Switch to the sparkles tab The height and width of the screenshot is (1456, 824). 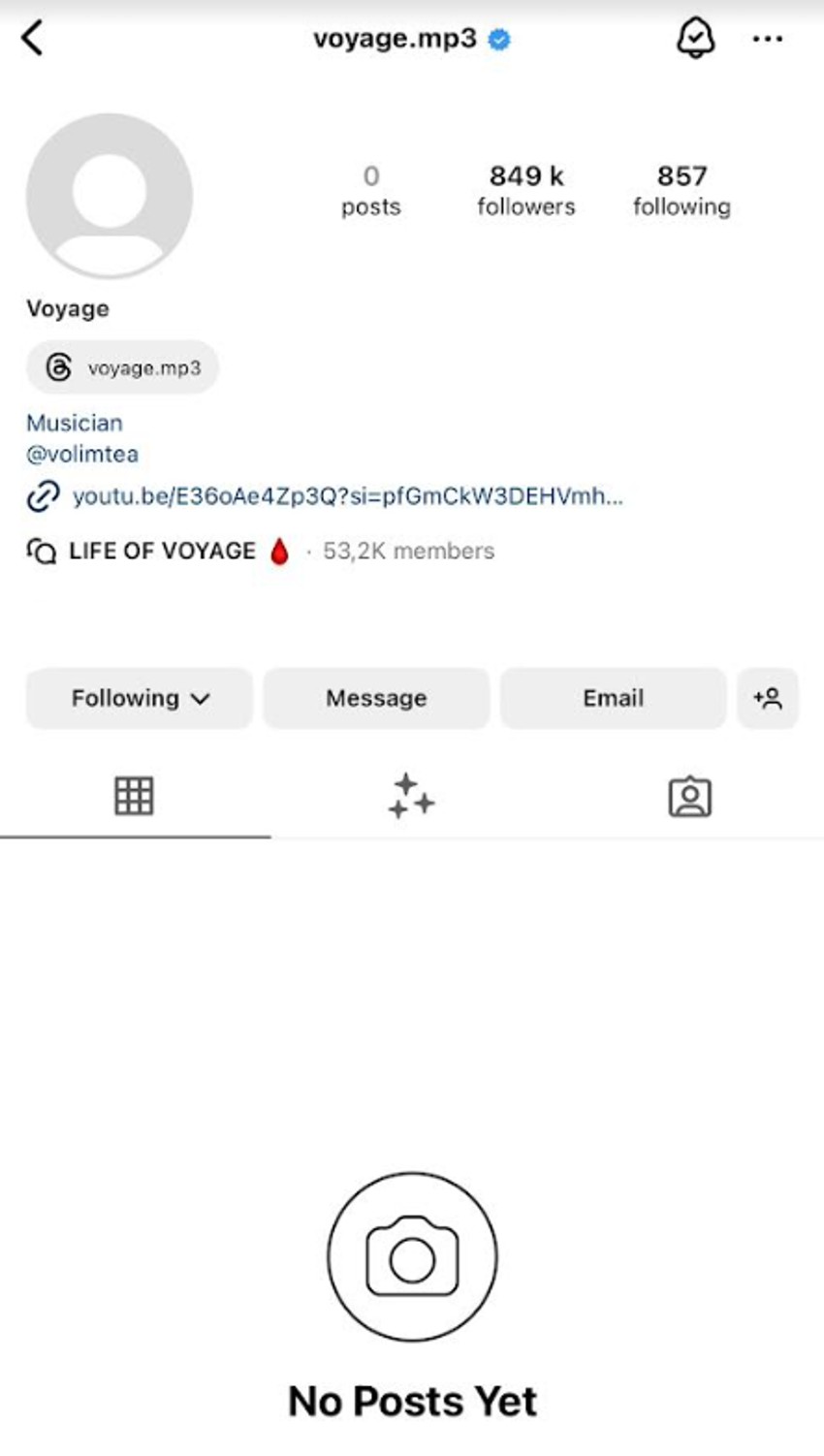[x=412, y=796]
